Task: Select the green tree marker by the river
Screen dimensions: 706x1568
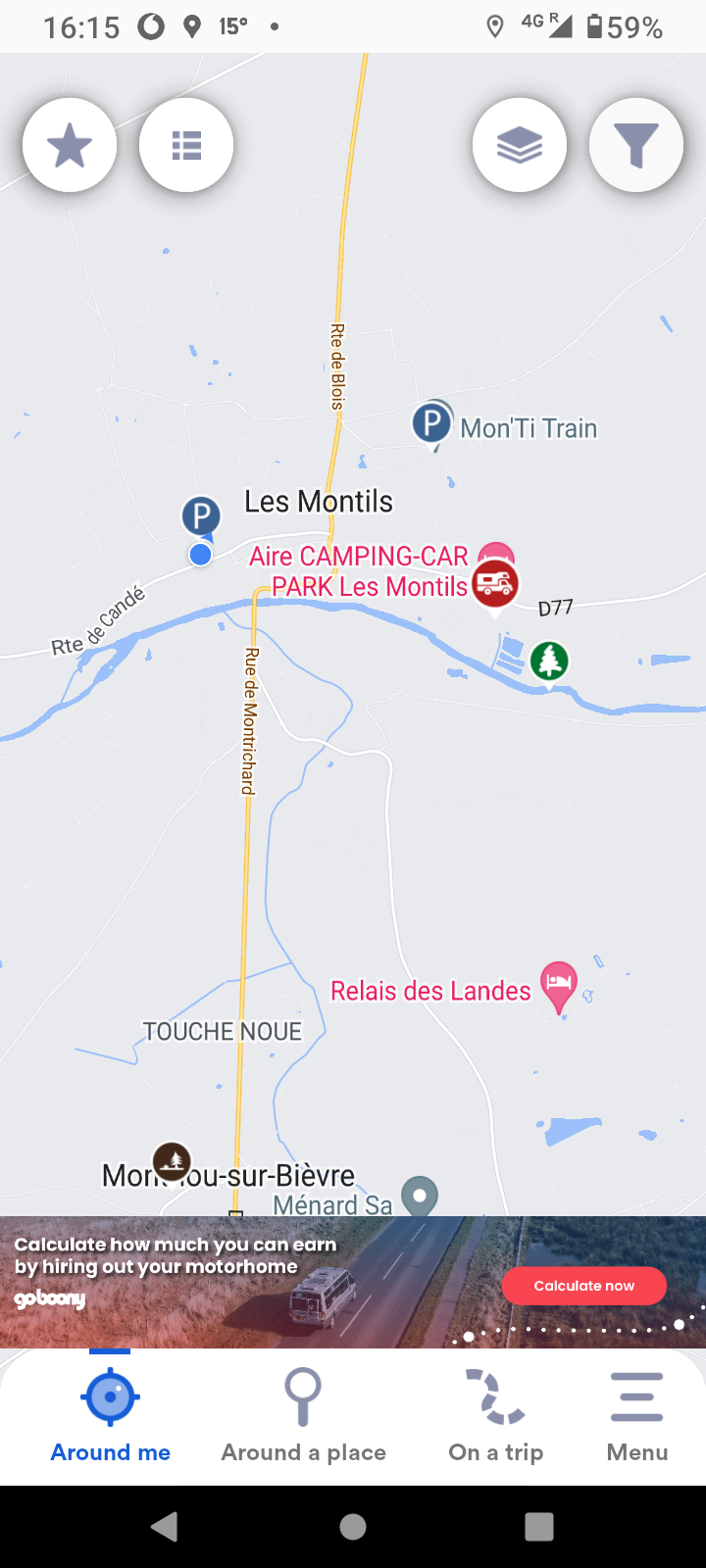Action: click(x=550, y=661)
